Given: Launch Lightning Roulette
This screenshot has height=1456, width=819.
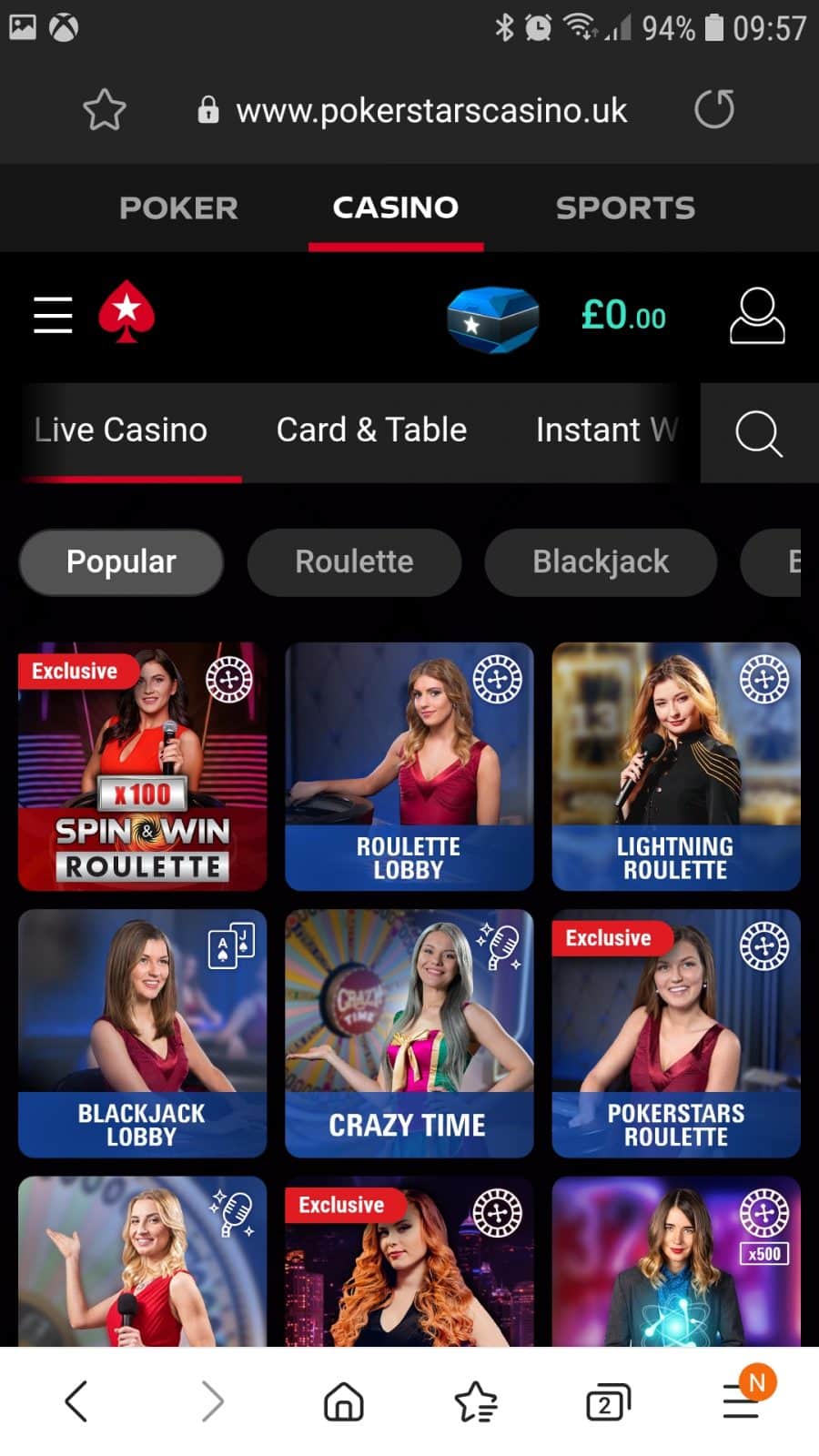Looking at the screenshot, I should 676,766.
